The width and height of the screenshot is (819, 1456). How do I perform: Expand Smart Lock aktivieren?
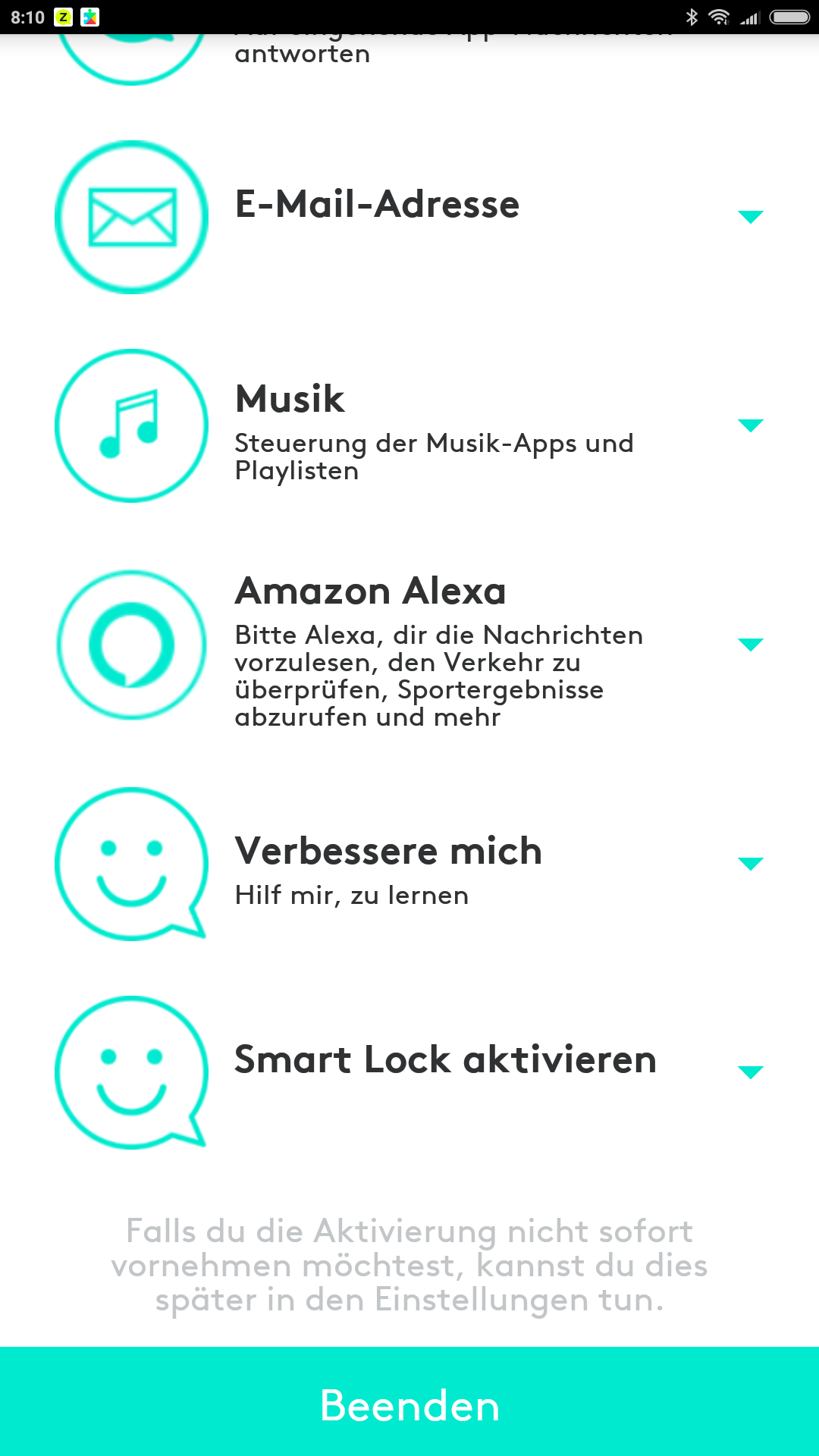click(x=750, y=1072)
